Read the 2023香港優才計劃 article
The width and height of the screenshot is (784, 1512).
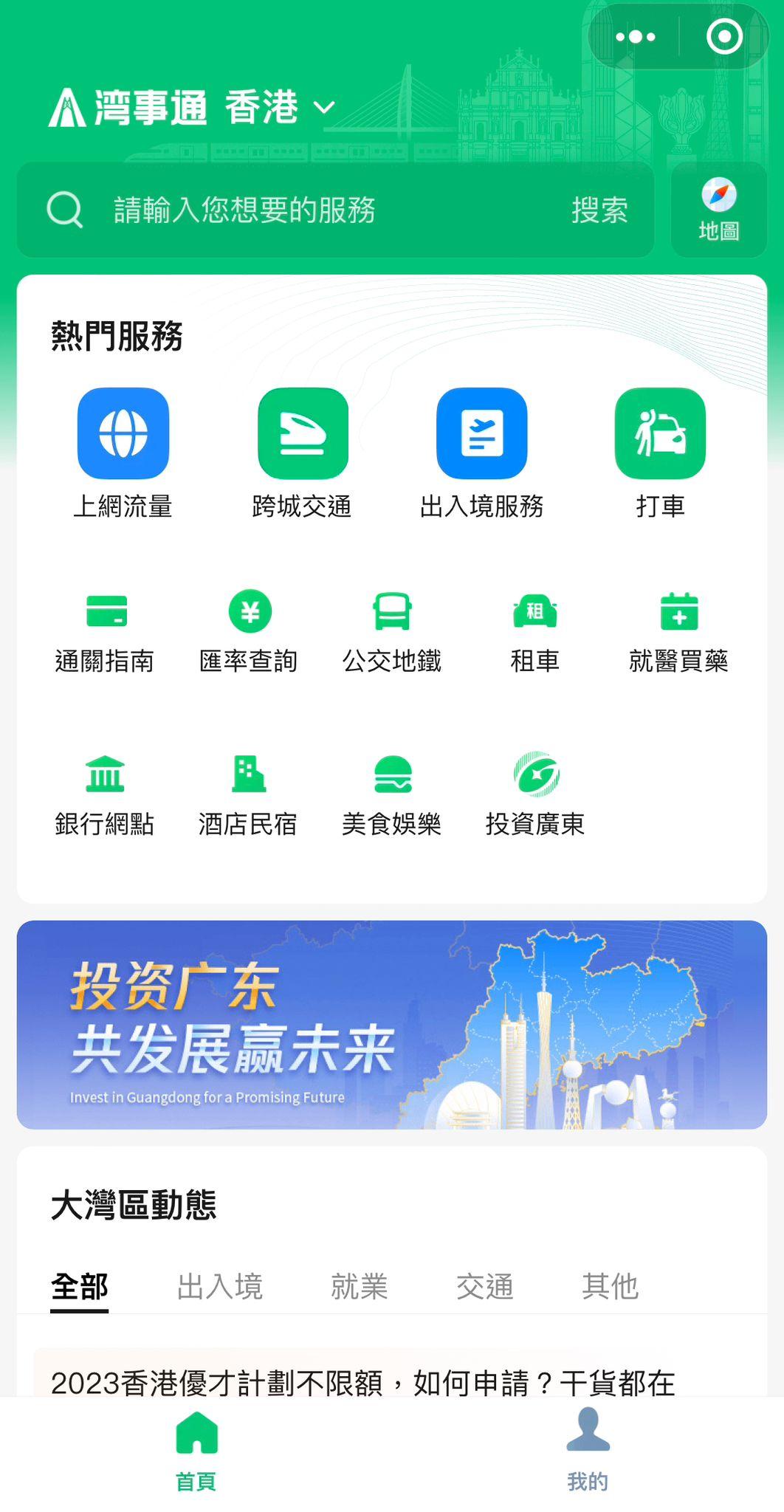point(362,1382)
